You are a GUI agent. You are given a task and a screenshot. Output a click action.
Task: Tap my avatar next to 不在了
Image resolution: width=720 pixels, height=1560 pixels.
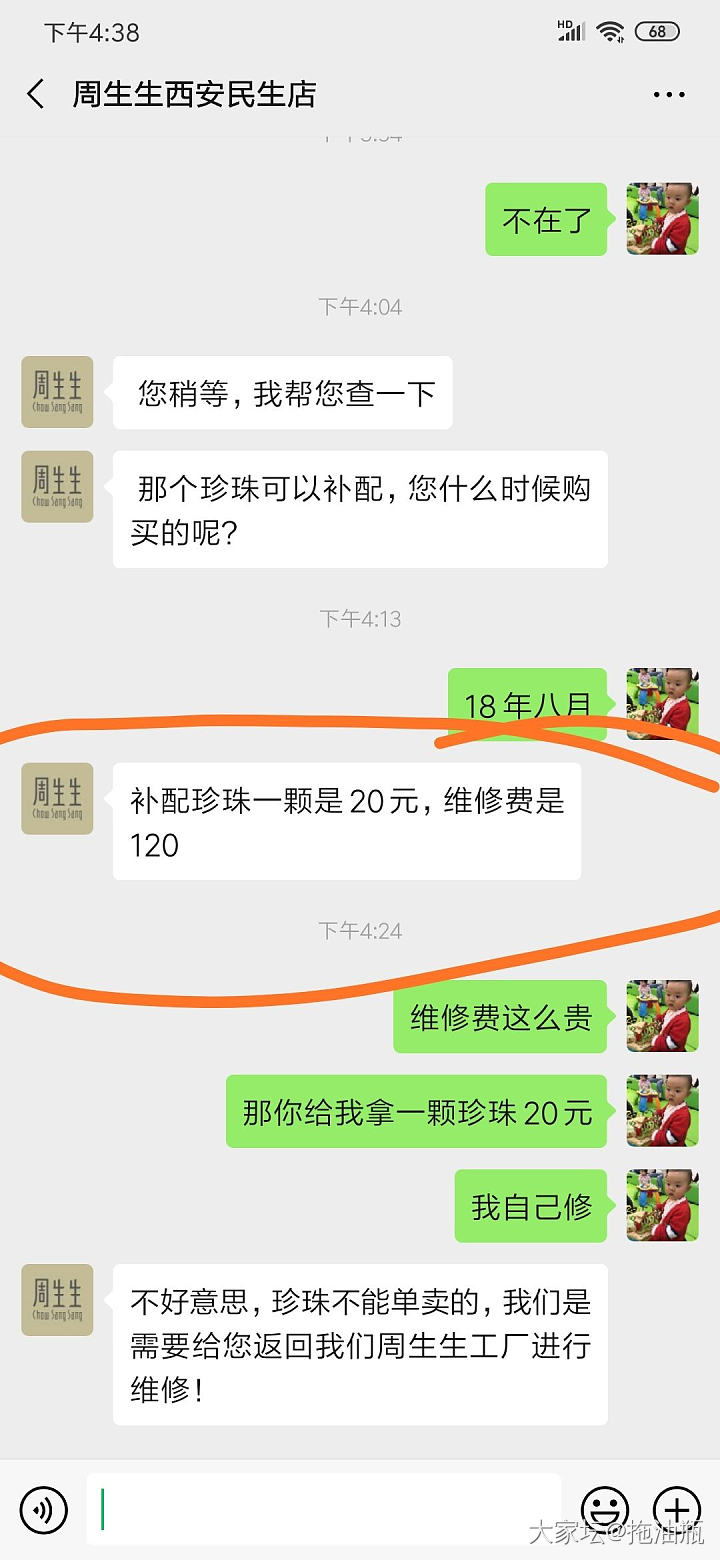coord(662,219)
